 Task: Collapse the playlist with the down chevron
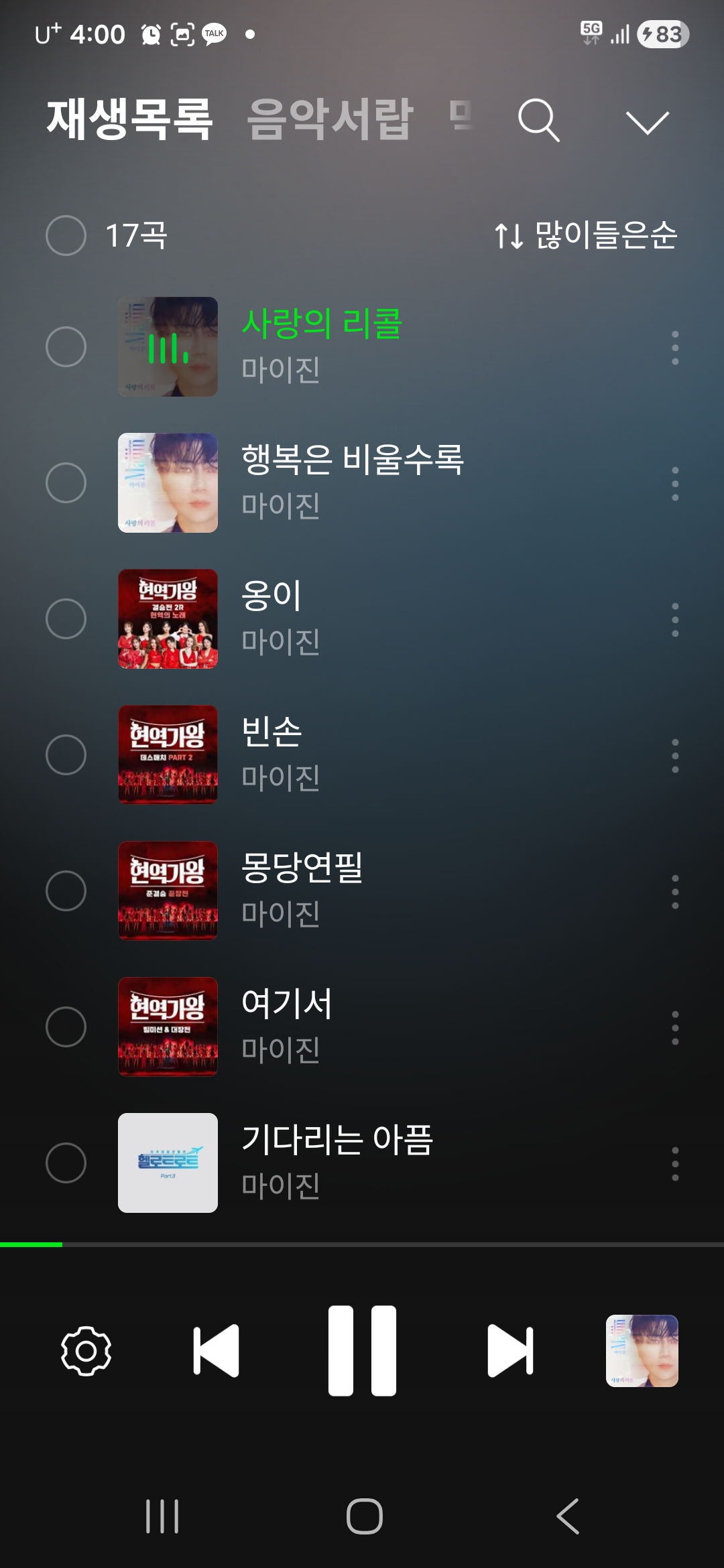(647, 122)
